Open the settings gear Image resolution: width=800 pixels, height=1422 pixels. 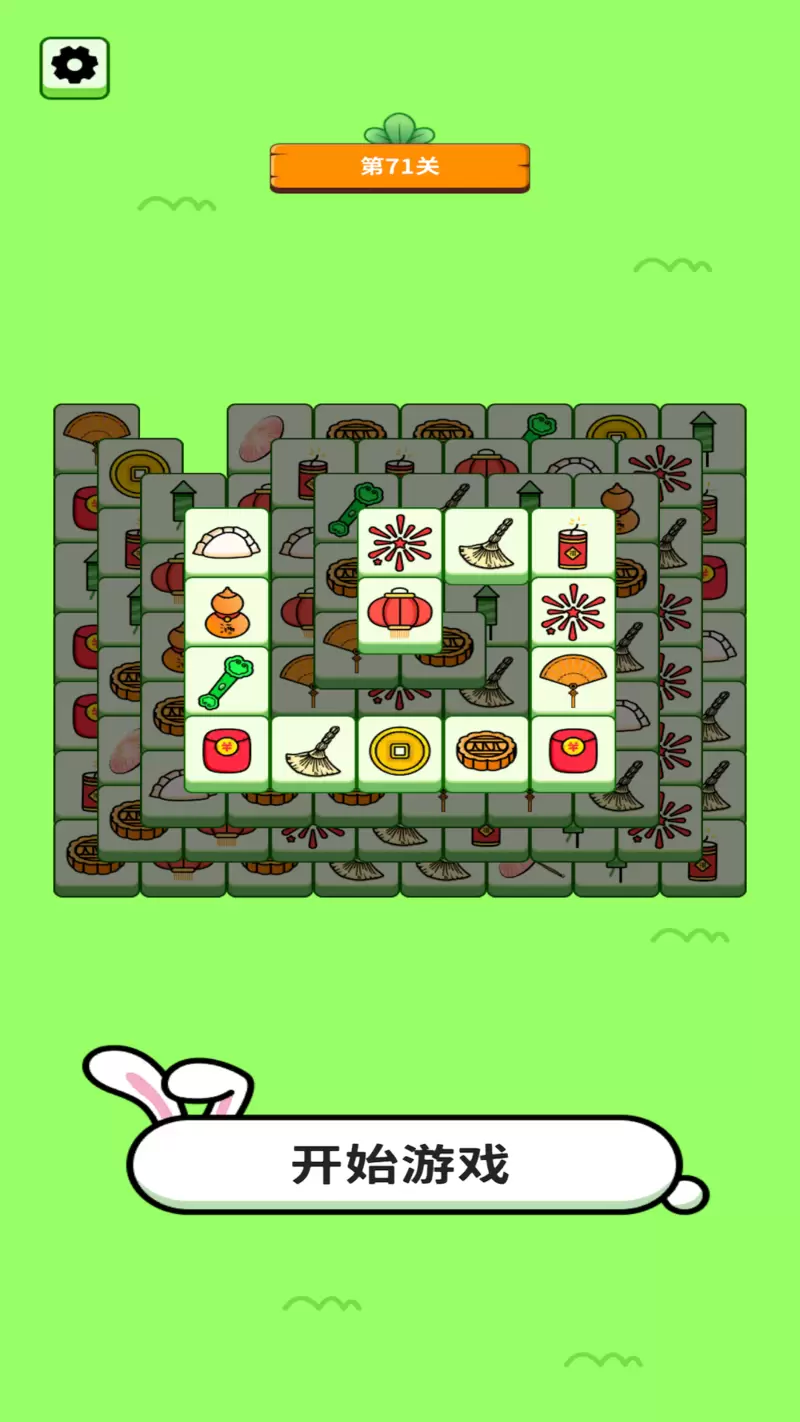(75, 67)
